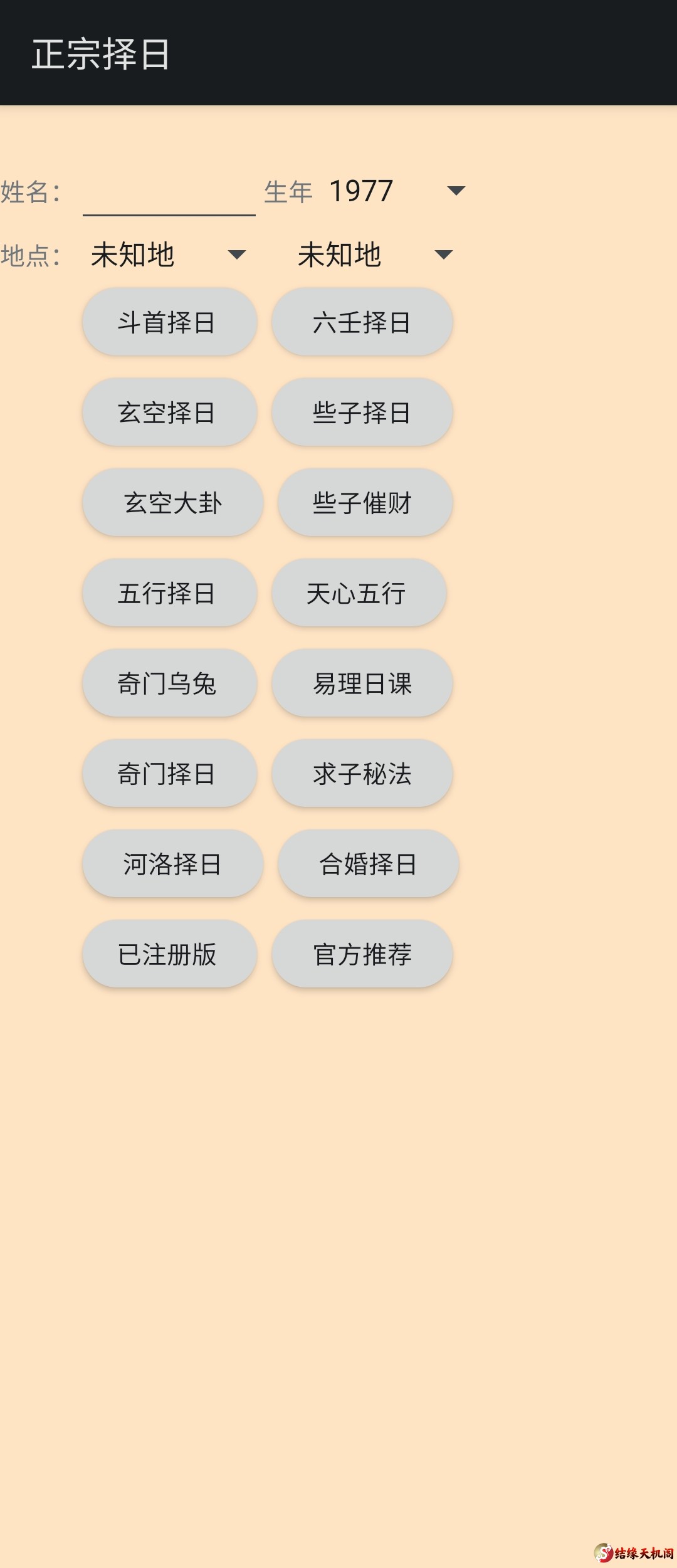The height and width of the screenshot is (1568, 677).
Task: Open the 官方推荐 official recommendation
Action: (362, 954)
